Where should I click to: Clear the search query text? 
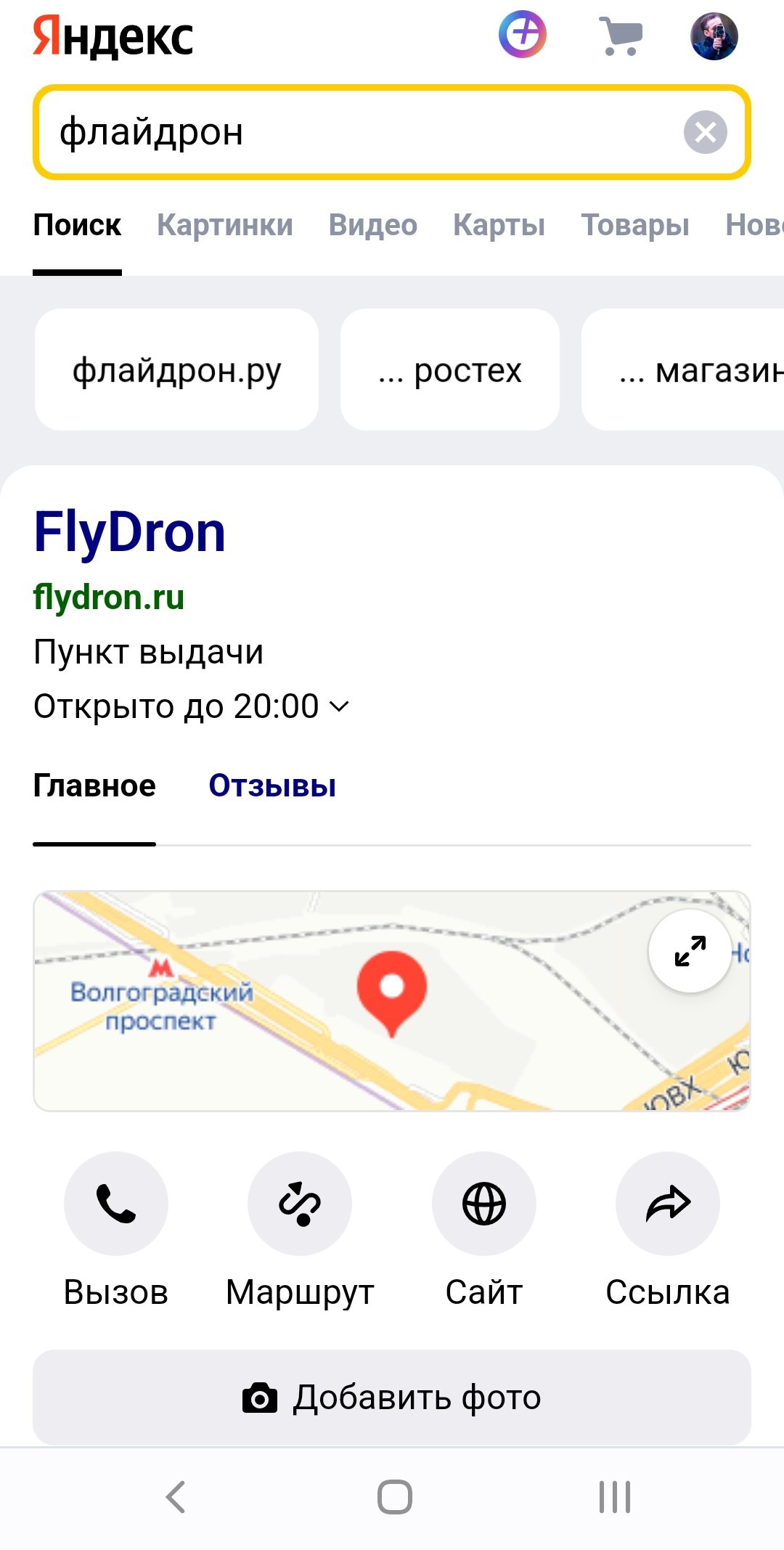[705, 132]
